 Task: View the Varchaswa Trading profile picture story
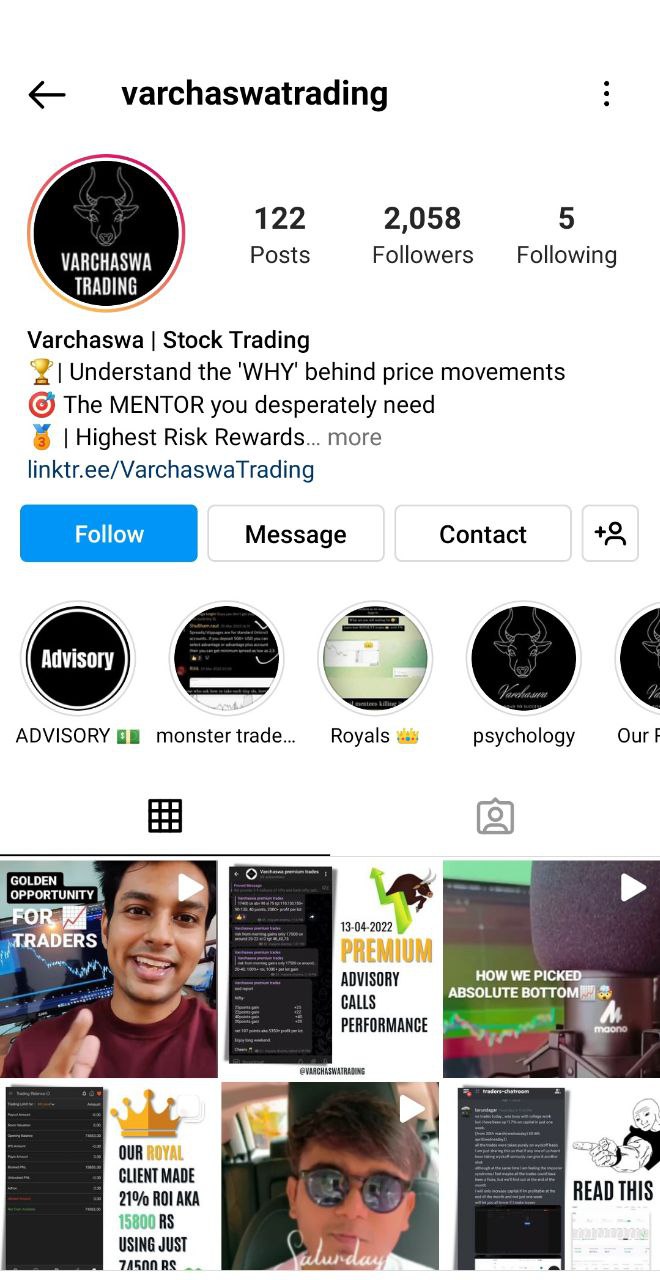(x=106, y=234)
